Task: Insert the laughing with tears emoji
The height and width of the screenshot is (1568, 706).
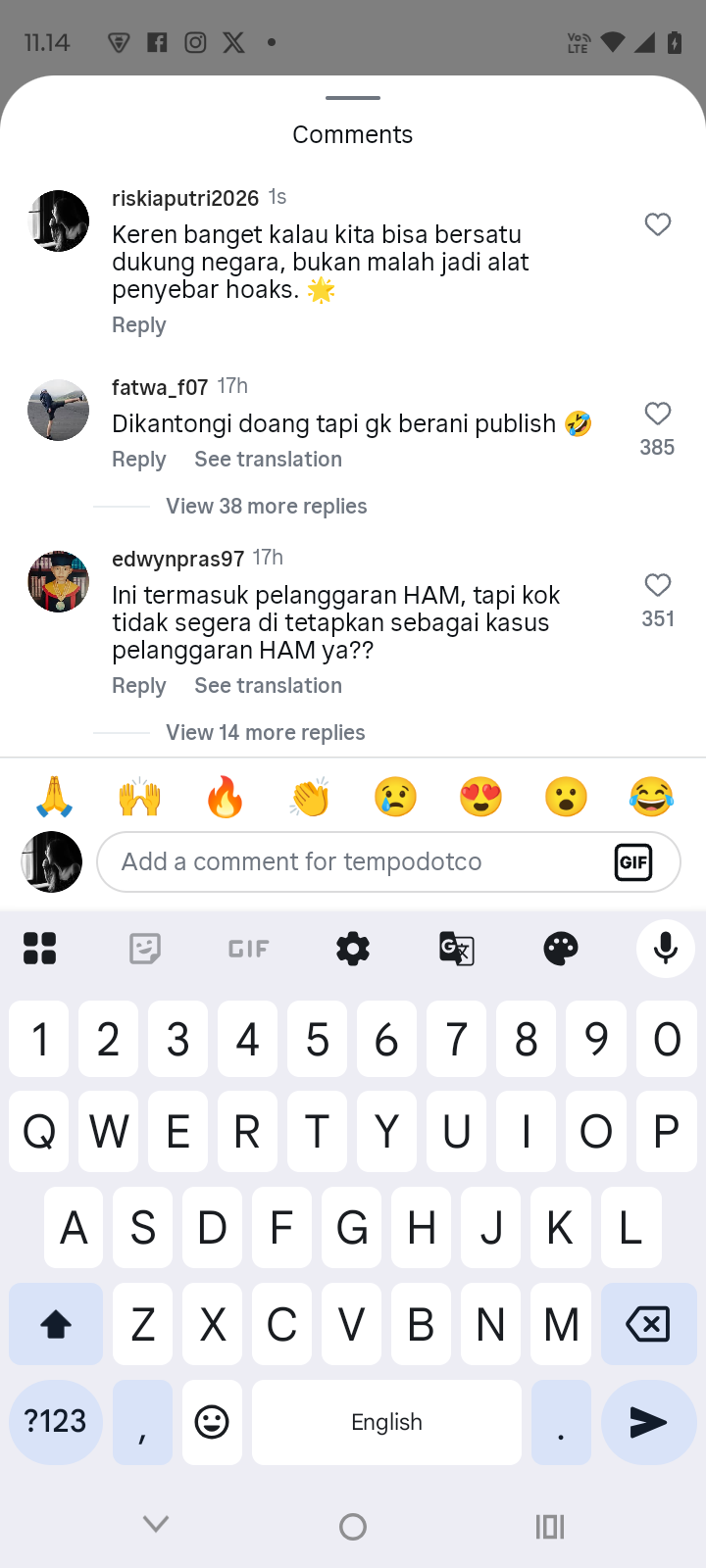Action: (x=651, y=798)
